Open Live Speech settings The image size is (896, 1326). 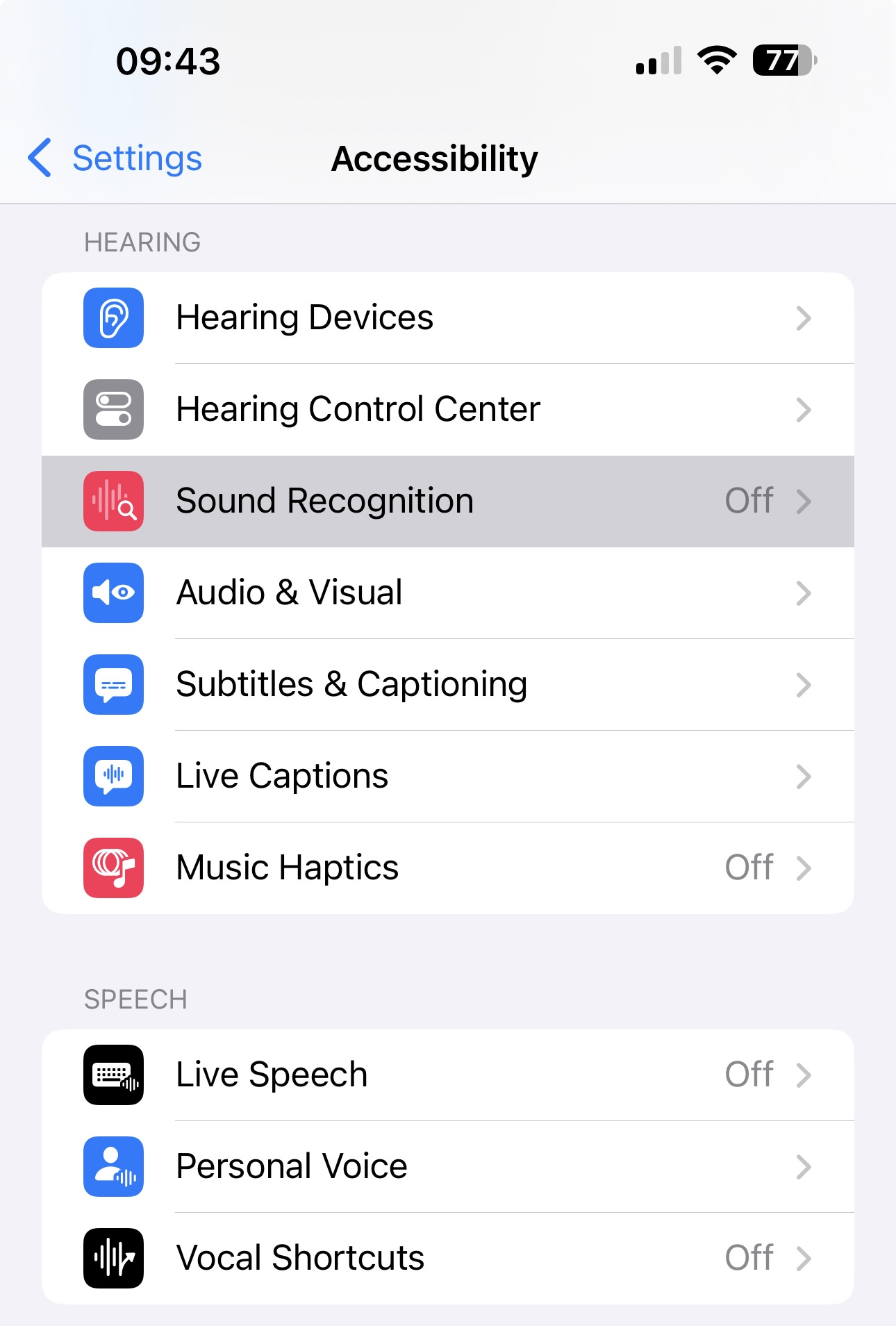pos(448,1075)
